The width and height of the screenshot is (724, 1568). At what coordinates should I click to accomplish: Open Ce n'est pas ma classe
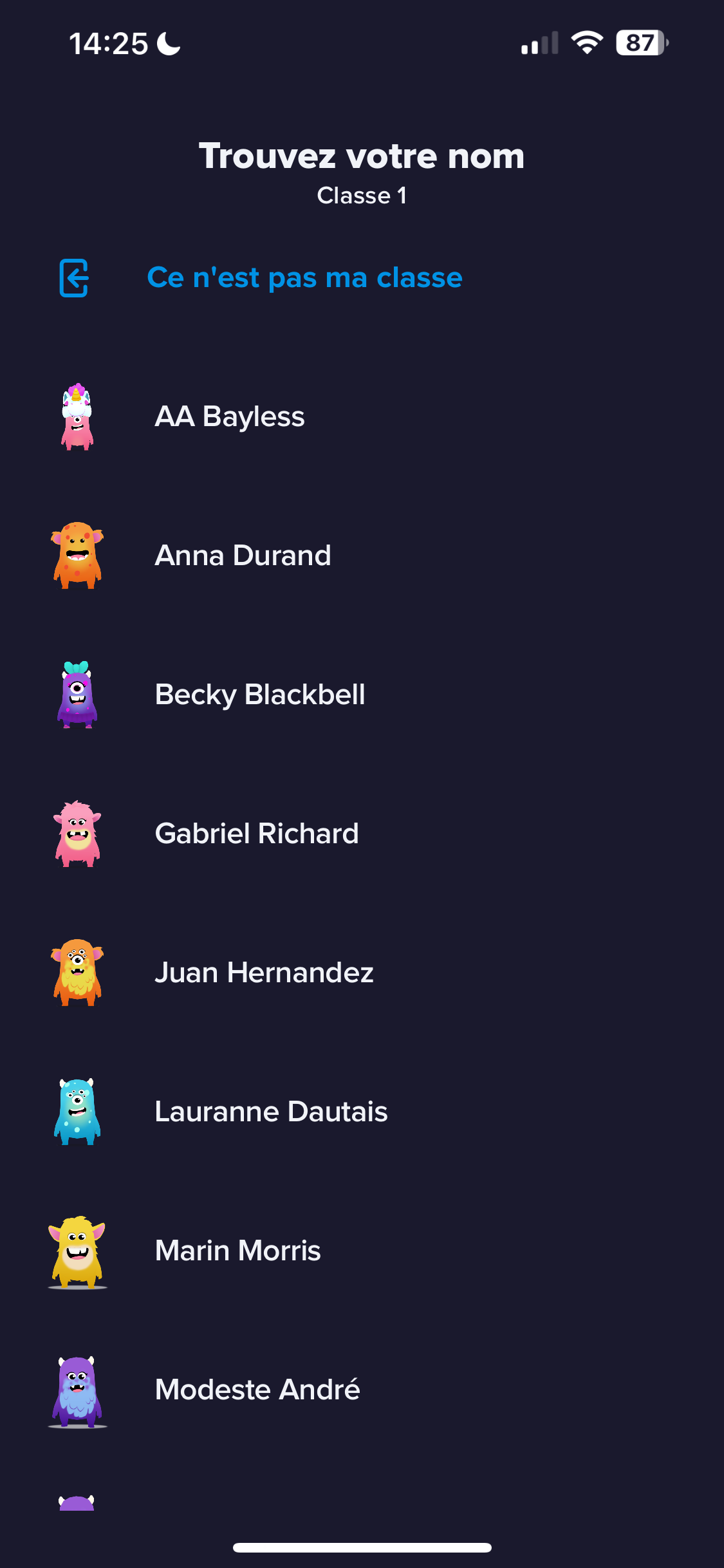(304, 277)
